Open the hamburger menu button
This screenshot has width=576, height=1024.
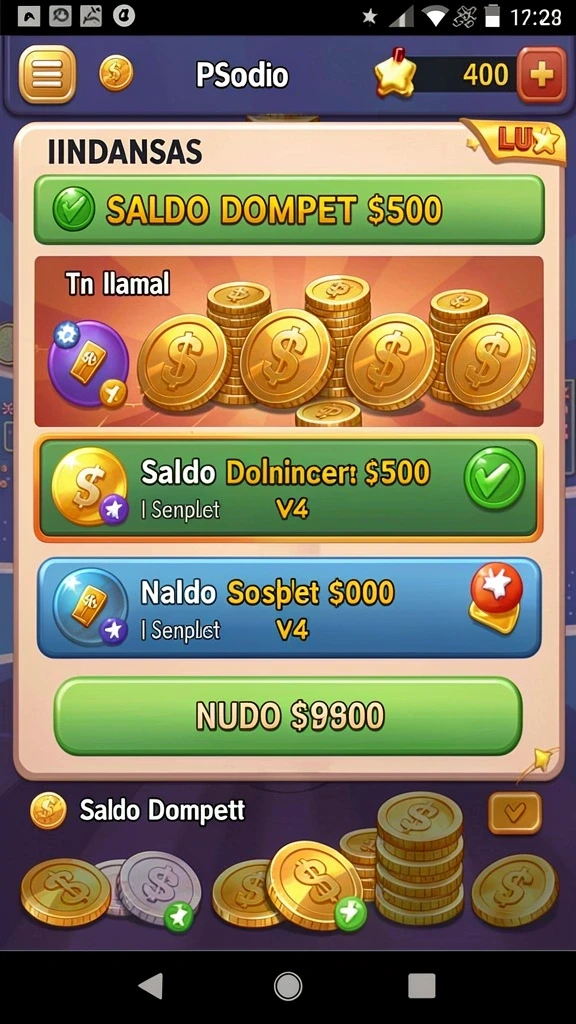(47, 74)
